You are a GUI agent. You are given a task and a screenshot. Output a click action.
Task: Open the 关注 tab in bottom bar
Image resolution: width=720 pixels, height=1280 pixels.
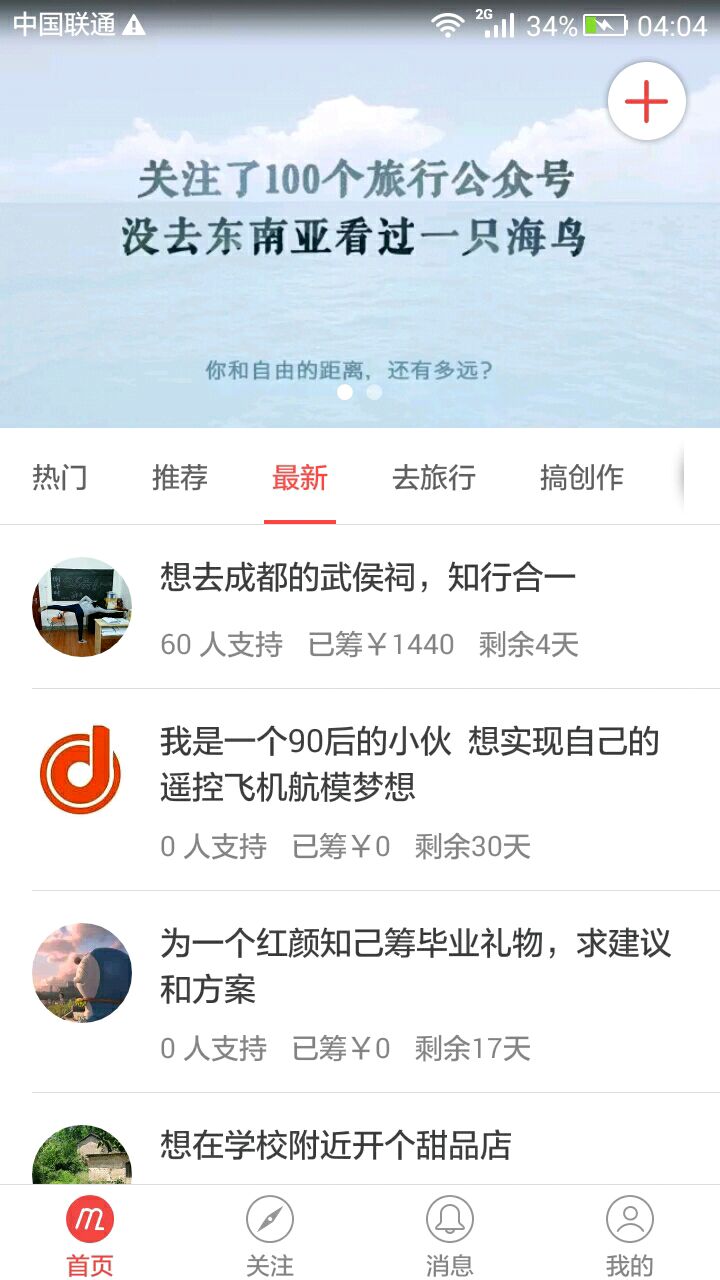270,1235
